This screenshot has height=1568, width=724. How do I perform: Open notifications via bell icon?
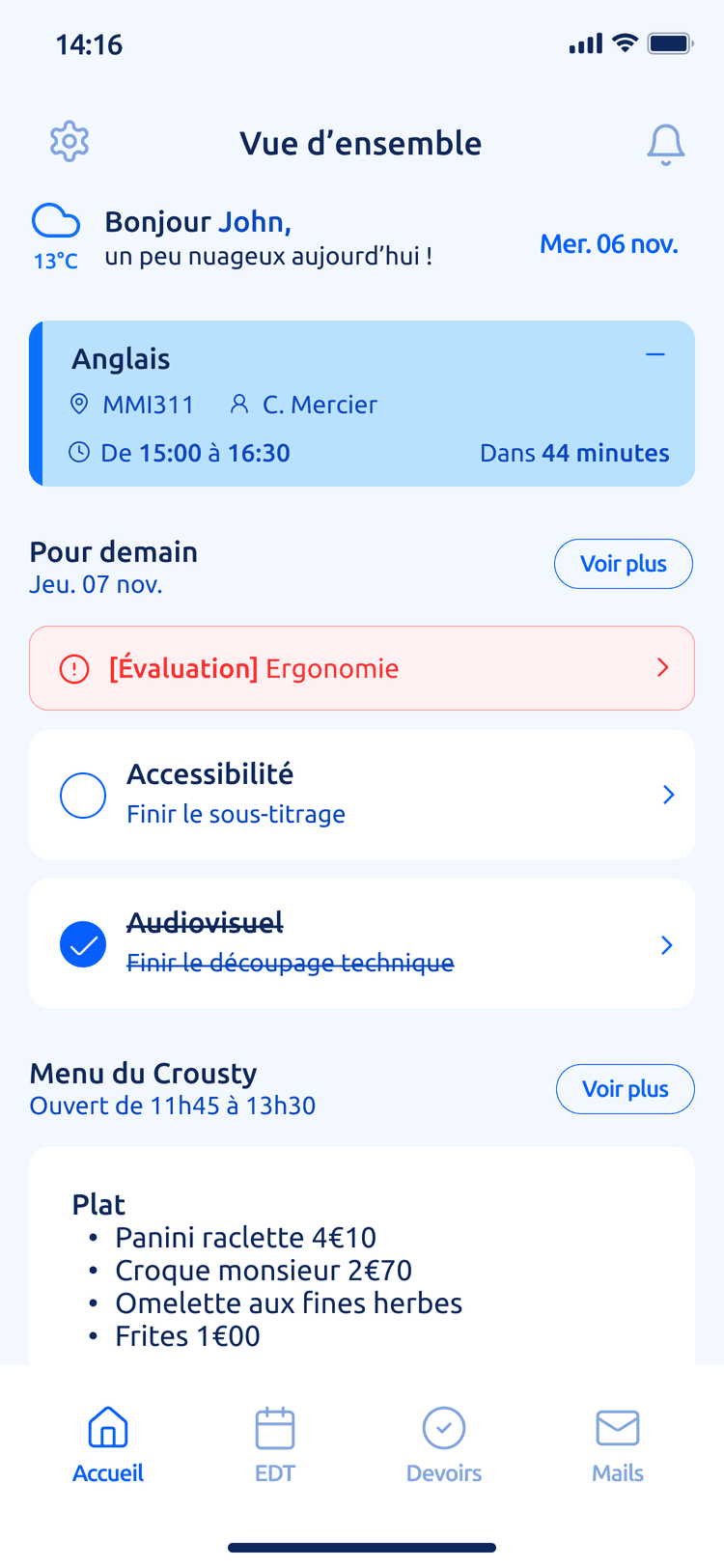[664, 143]
